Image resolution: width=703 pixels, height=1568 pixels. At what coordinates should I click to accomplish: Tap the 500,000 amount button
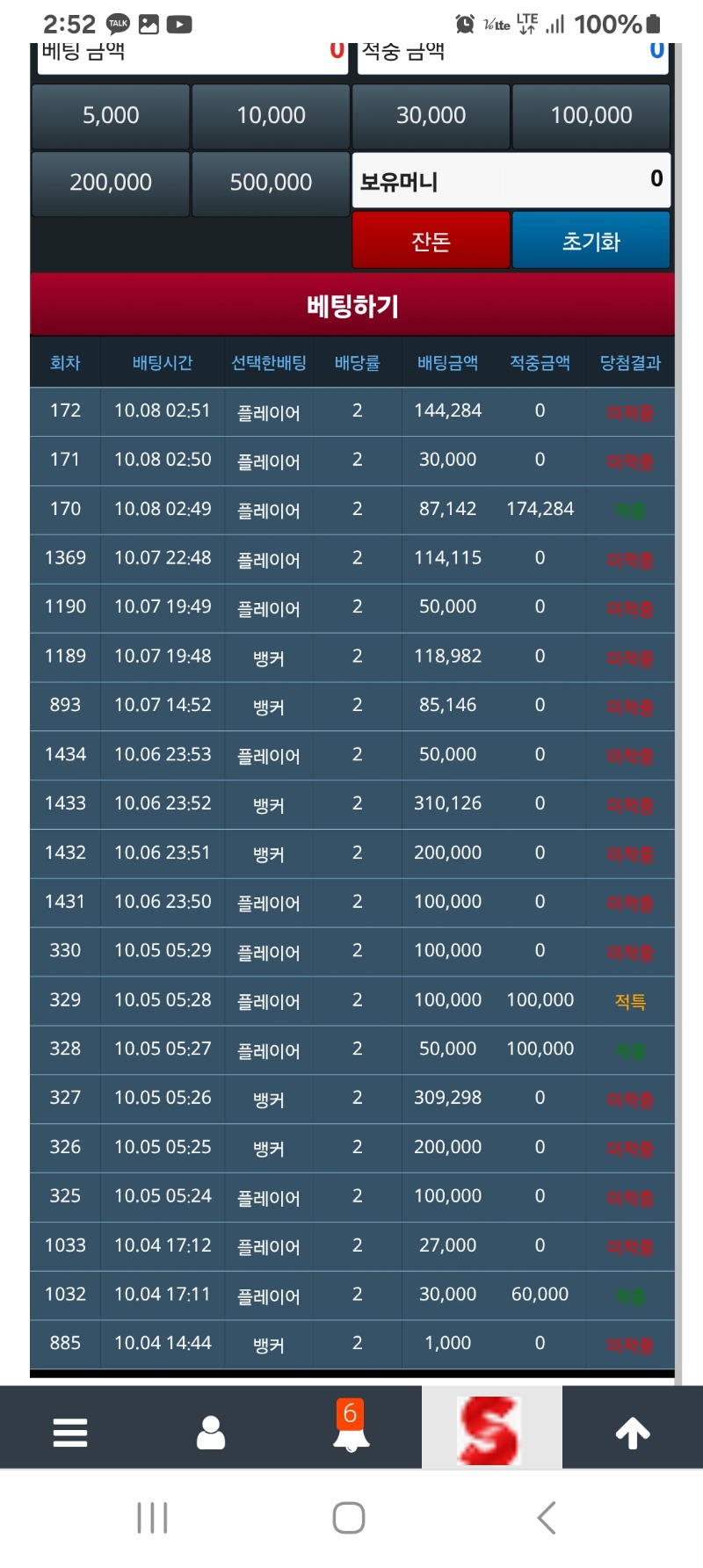point(271,183)
